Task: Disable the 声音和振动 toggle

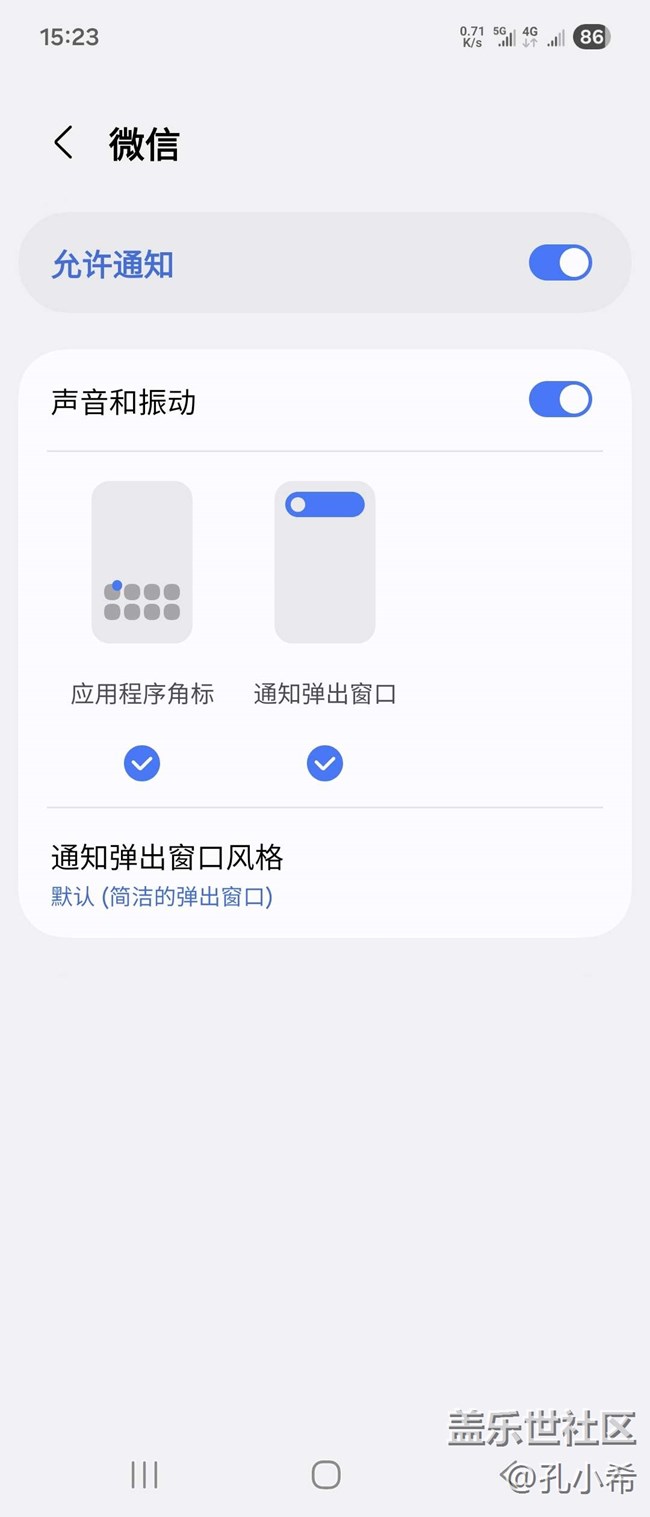Action: pos(560,400)
